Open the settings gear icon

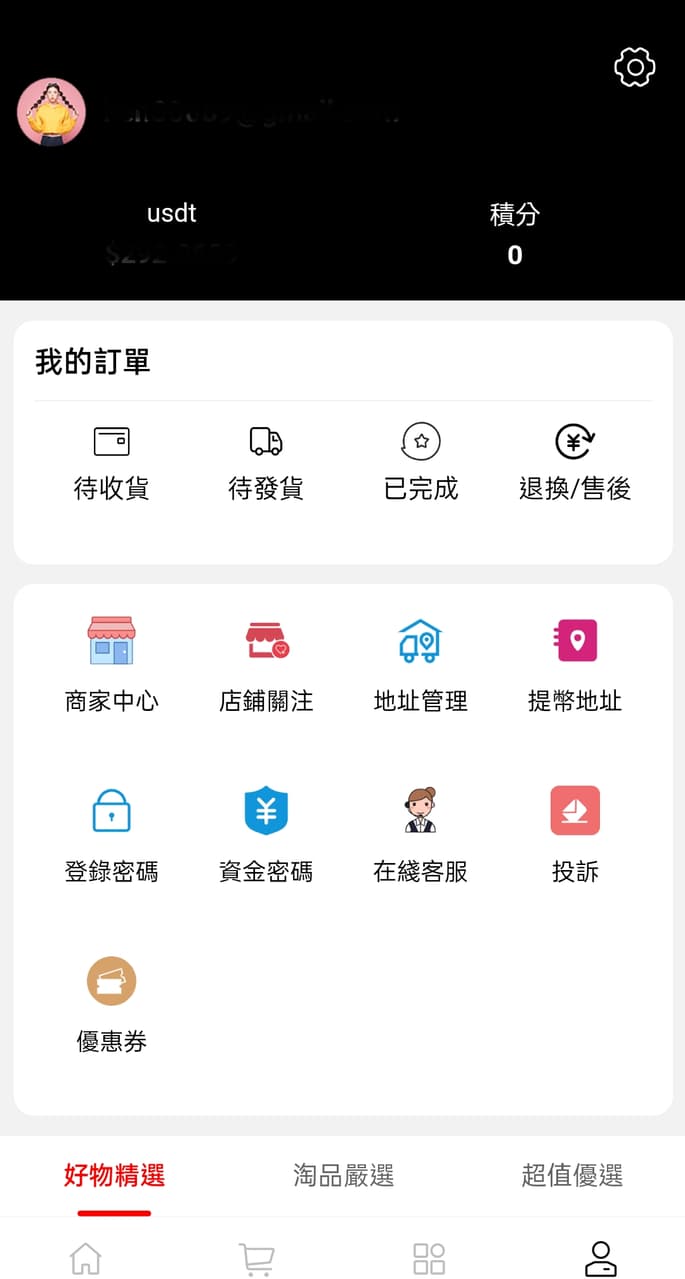[x=635, y=68]
